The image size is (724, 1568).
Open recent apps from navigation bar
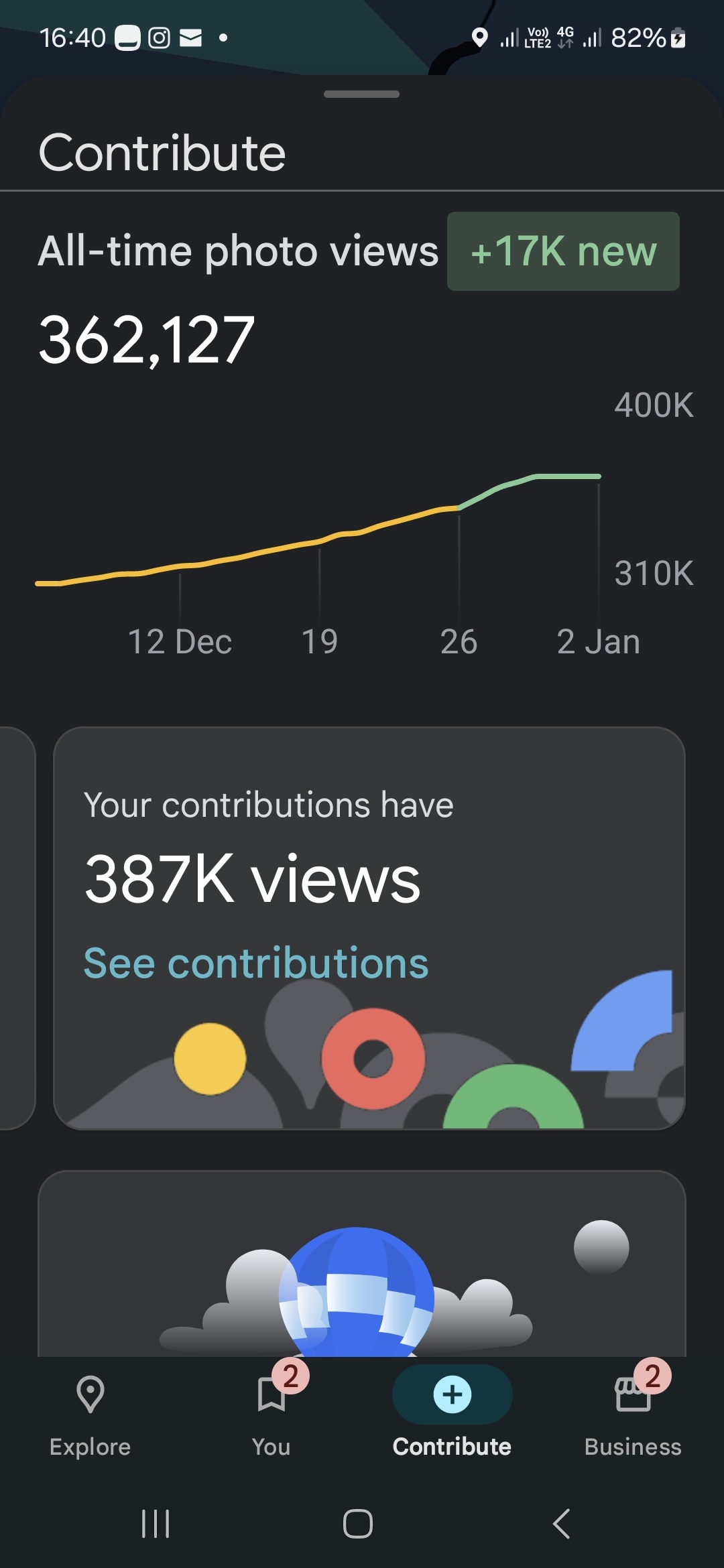click(156, 1524)
